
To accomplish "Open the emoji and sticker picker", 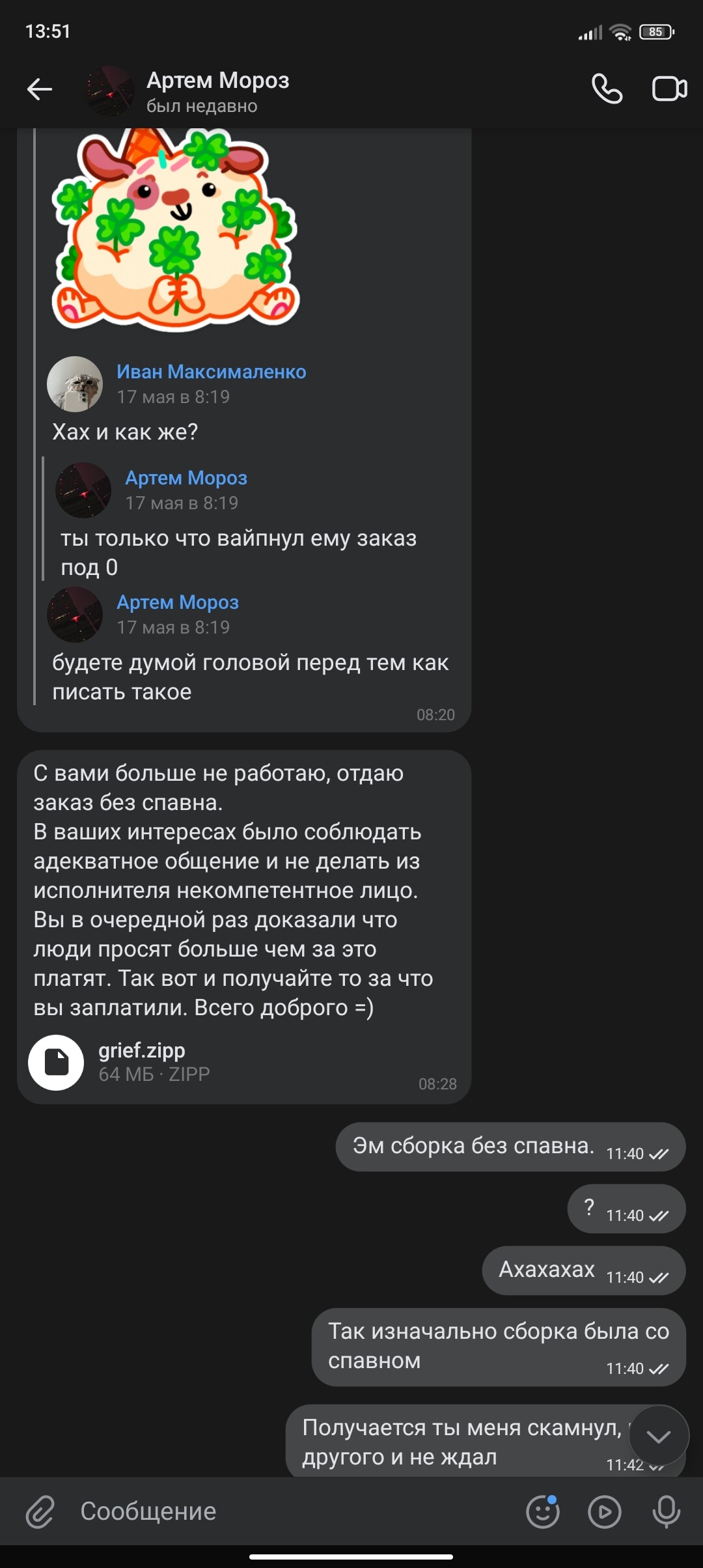I will (542, 1511).
